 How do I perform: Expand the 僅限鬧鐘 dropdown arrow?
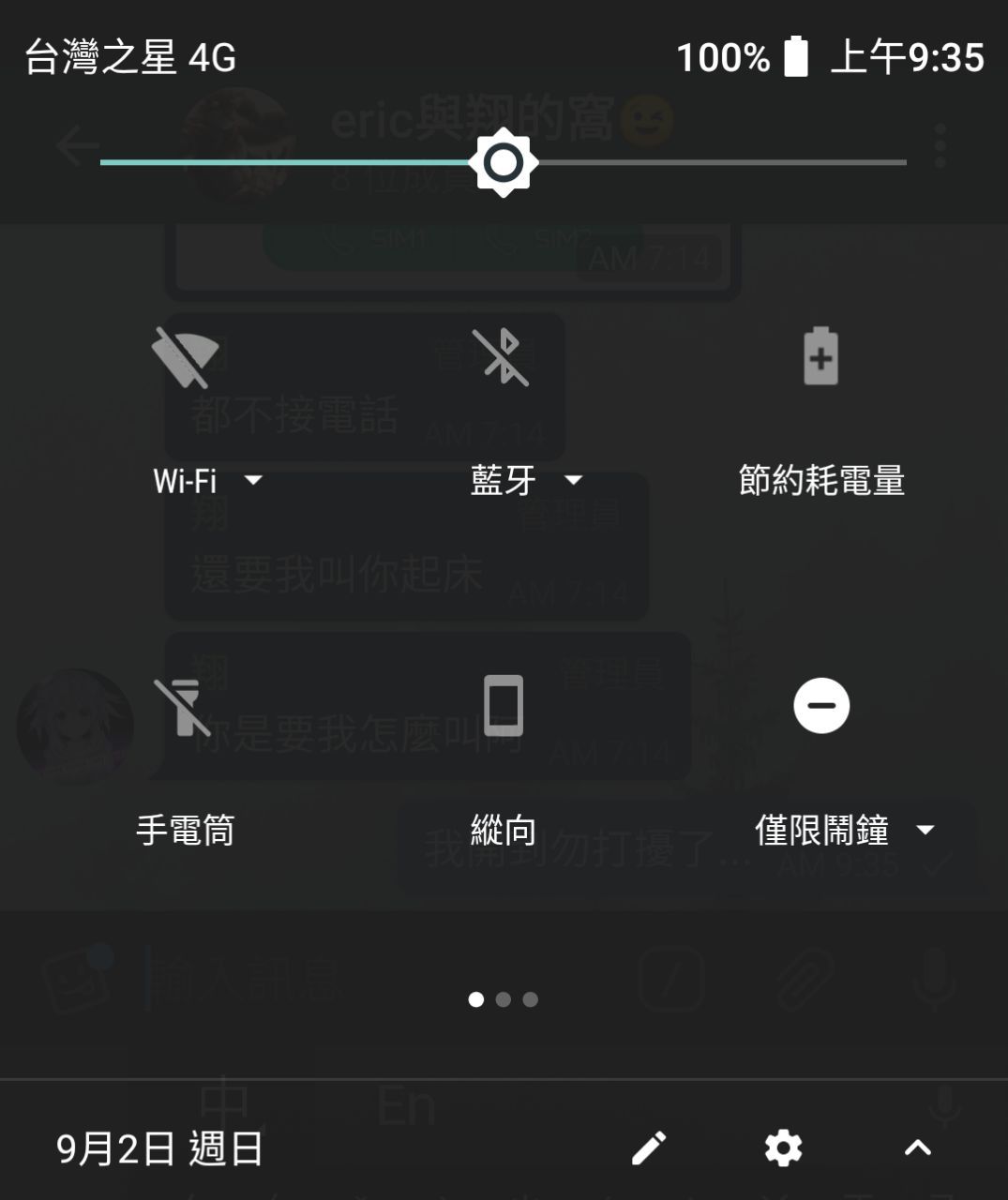[x=925, y=831]
